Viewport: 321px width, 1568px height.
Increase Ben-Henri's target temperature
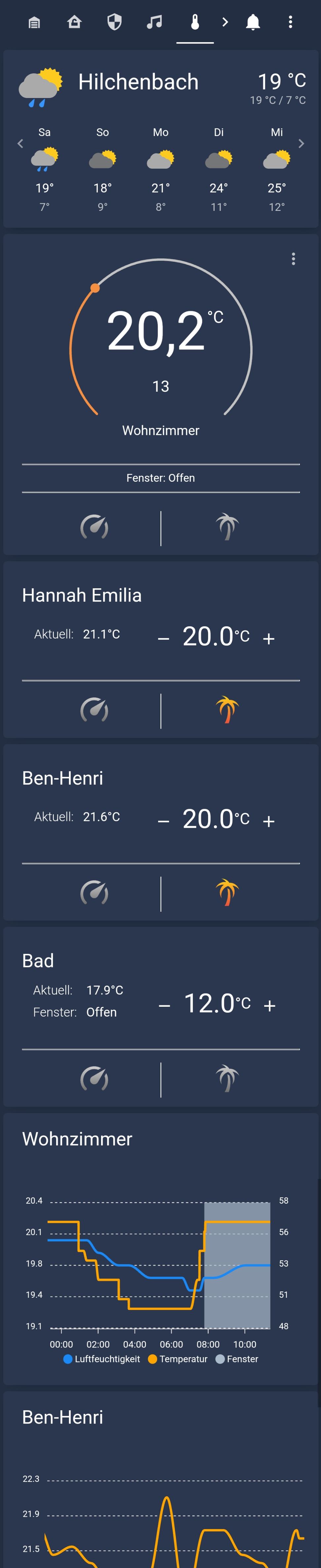coord(268,821)
